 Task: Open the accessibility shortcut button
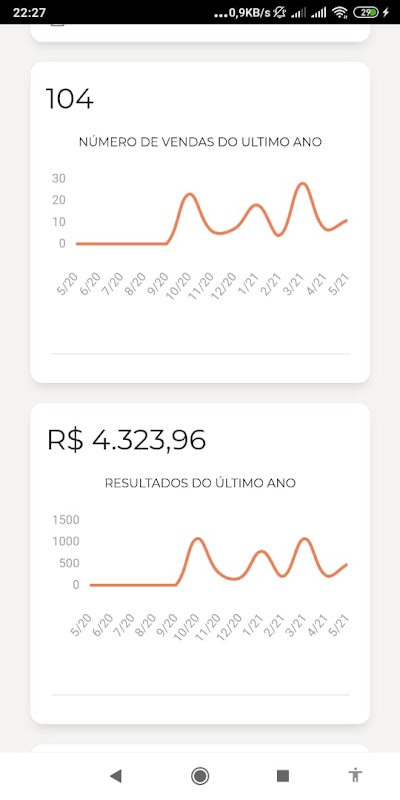pyautogui.click(x=356, y=776)
